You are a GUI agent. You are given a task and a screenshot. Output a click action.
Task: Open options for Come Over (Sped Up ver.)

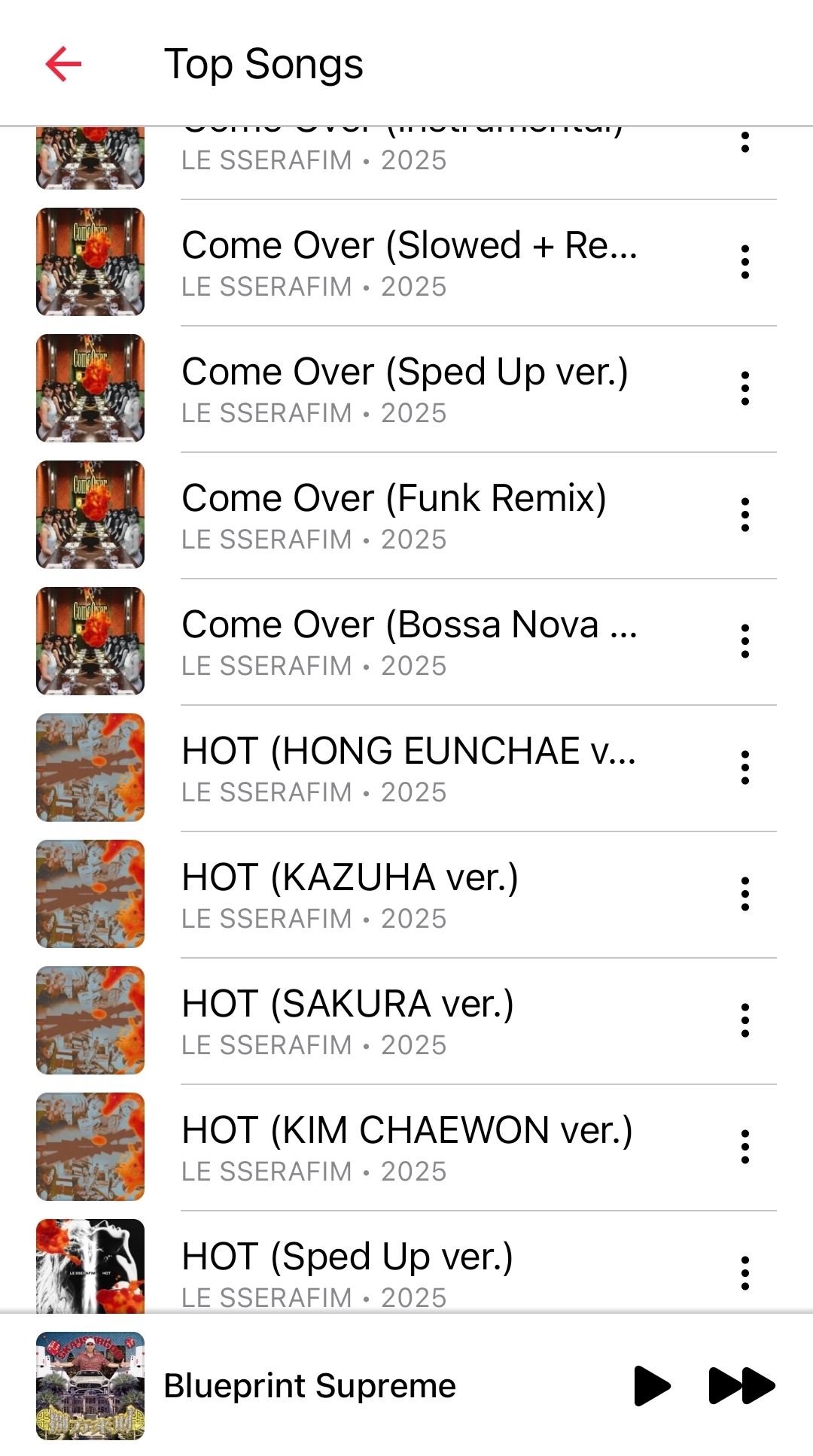[744, 388]
